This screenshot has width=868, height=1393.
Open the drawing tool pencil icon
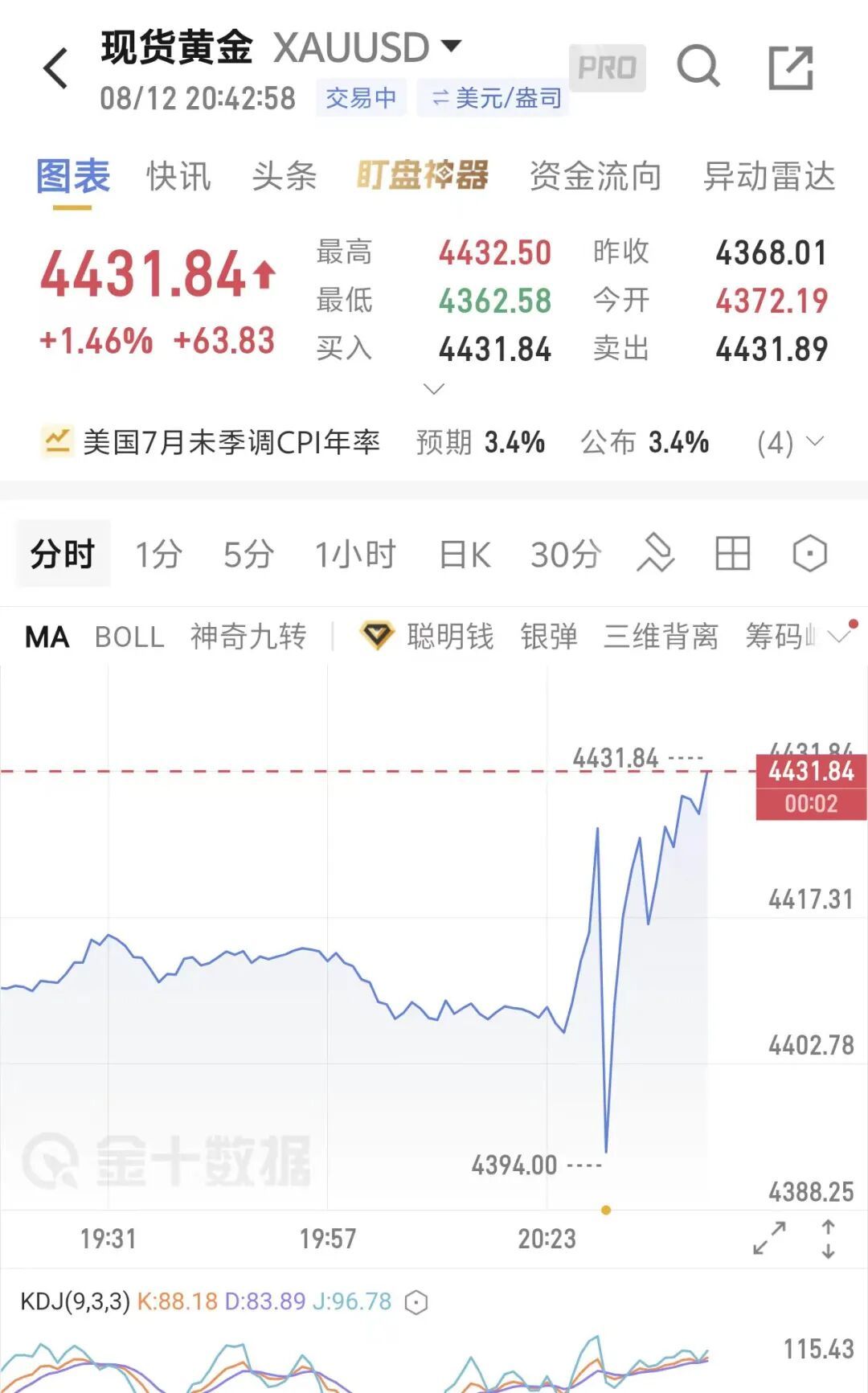tap(656, 553)
